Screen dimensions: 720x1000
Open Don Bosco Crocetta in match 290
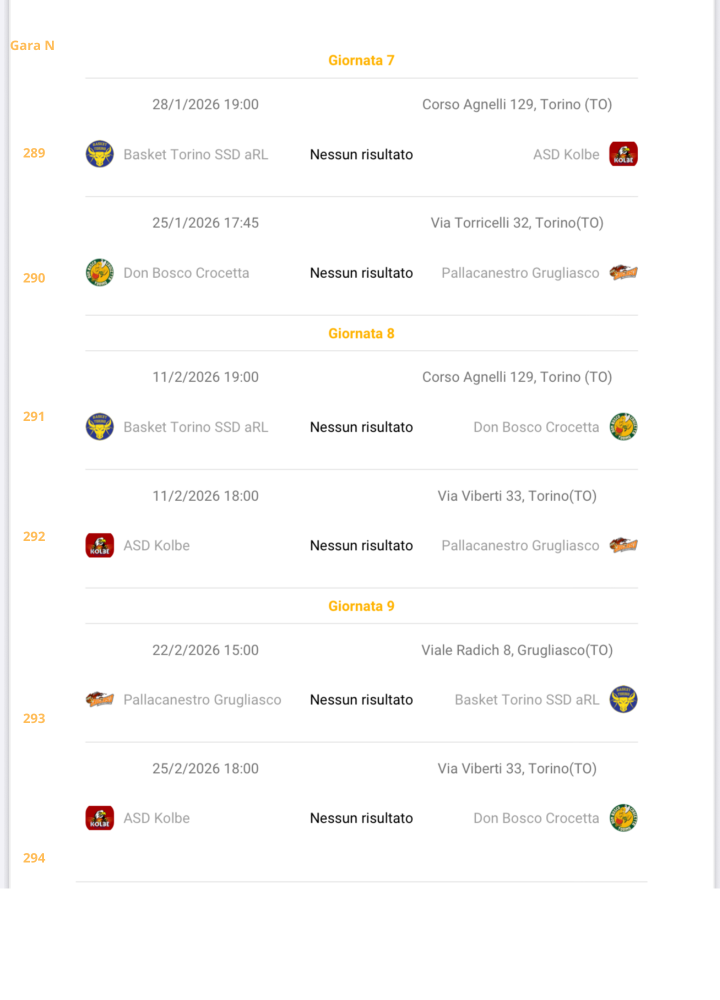(186, 273)
